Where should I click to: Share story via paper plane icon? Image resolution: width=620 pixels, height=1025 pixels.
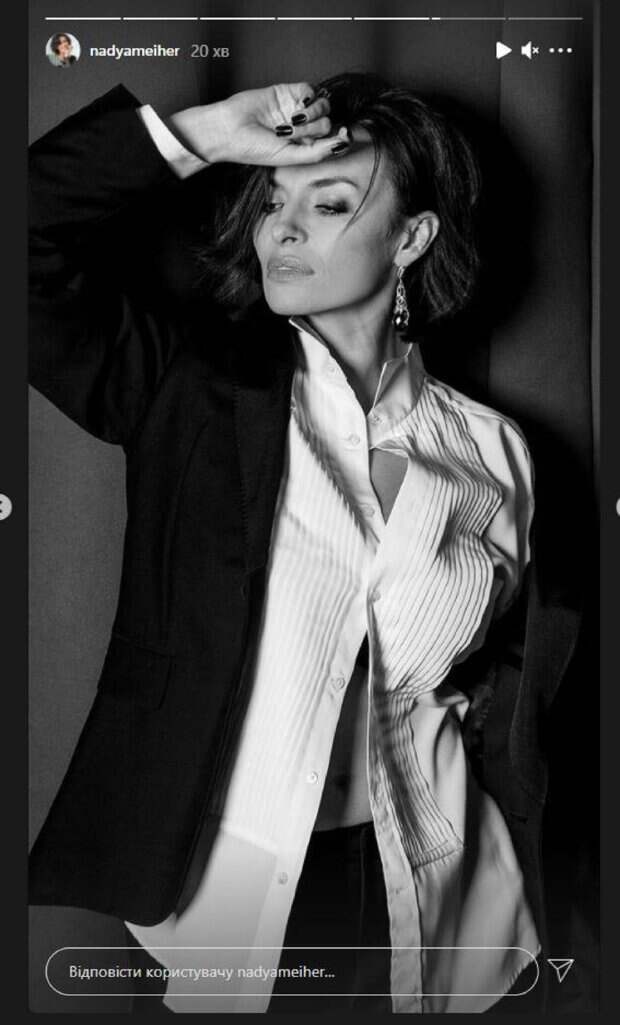pyautogui.click(x=561, y=969)
